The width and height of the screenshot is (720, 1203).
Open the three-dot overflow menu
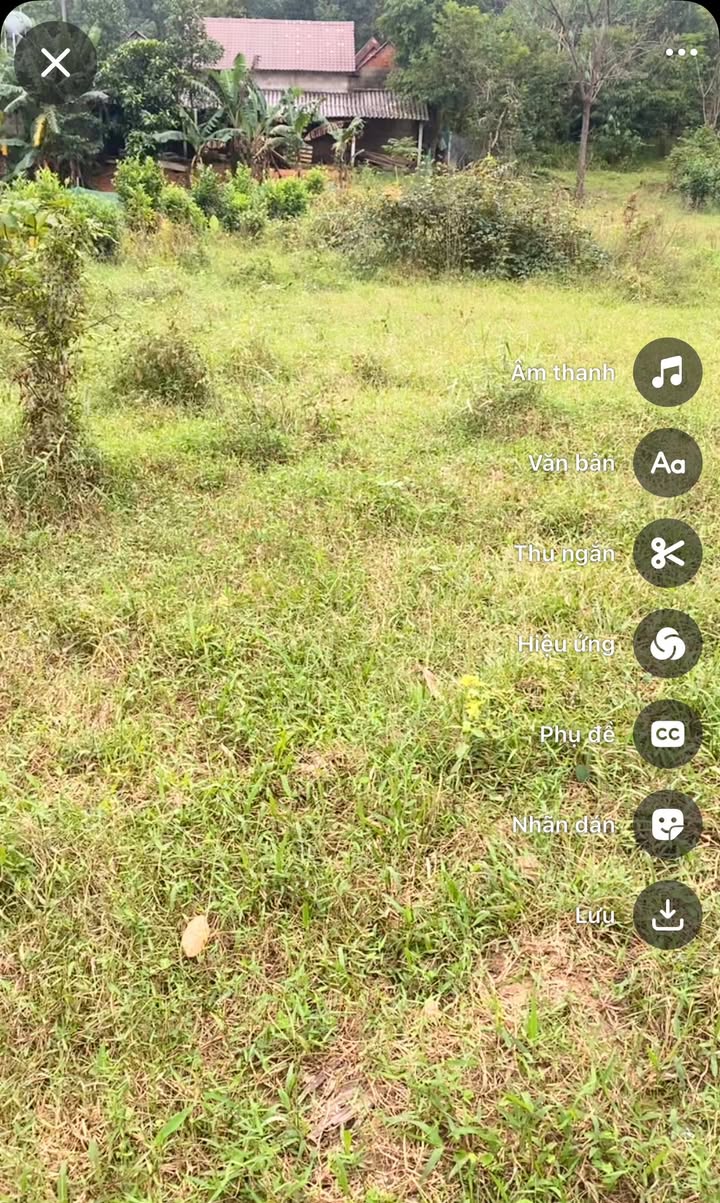point(681,52)
